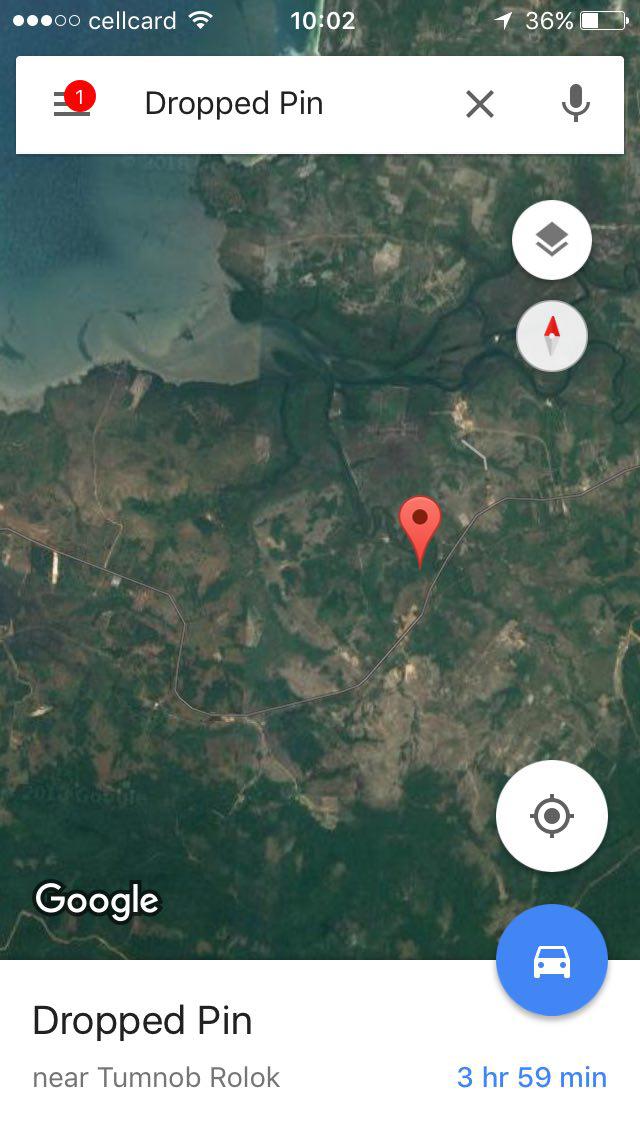Reset map orientation with the compass
Viewport: 640px width, 1136px height.
pos(552,336)
